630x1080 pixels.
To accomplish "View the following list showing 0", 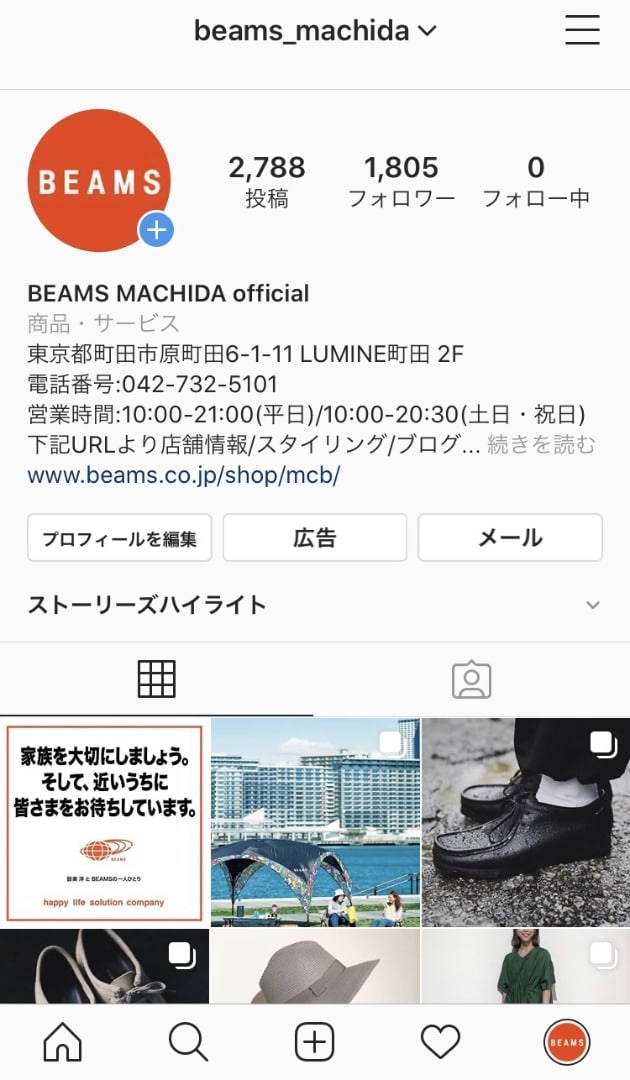I will point(536,181).
